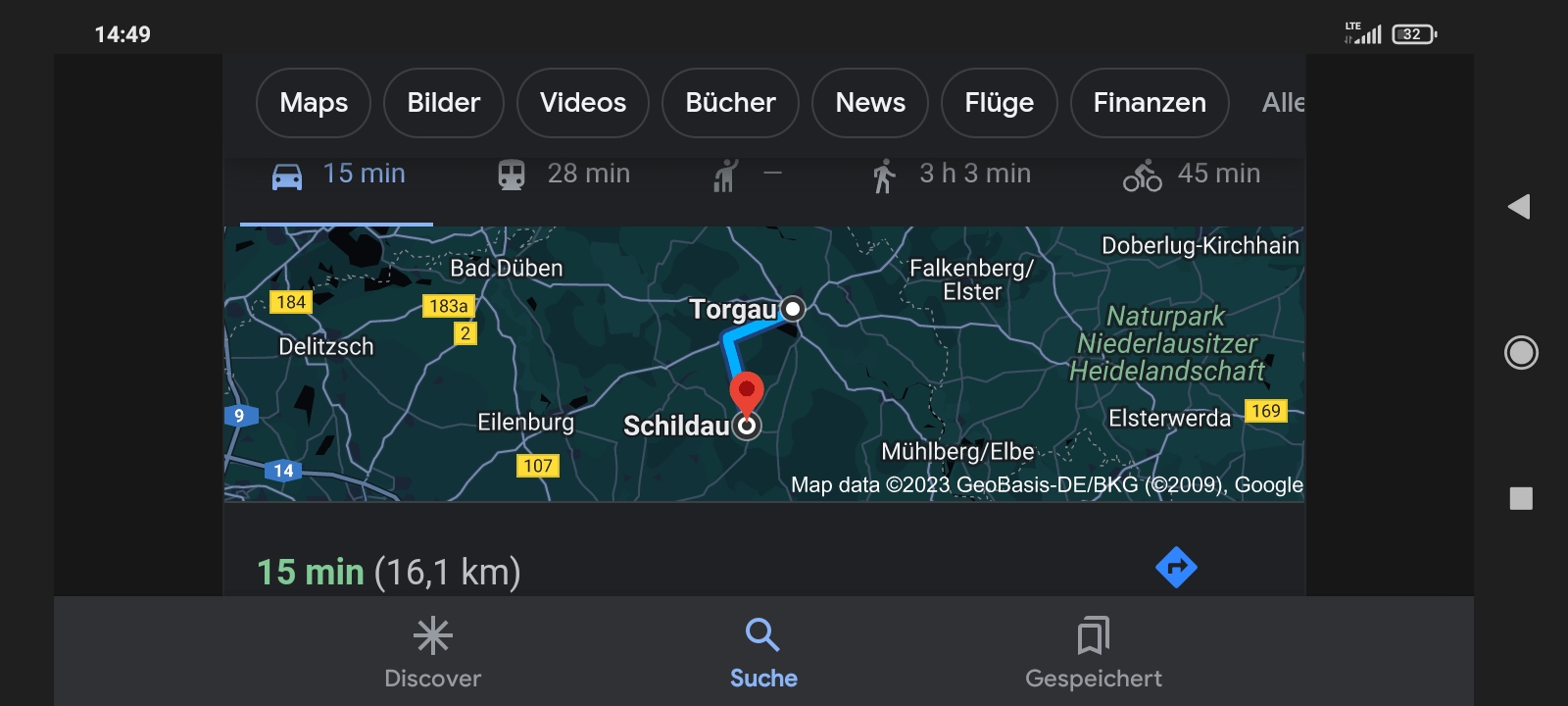Show the 3 h 3 min walking route
This screenshot has width=1568, height=706.
point(951,175)
